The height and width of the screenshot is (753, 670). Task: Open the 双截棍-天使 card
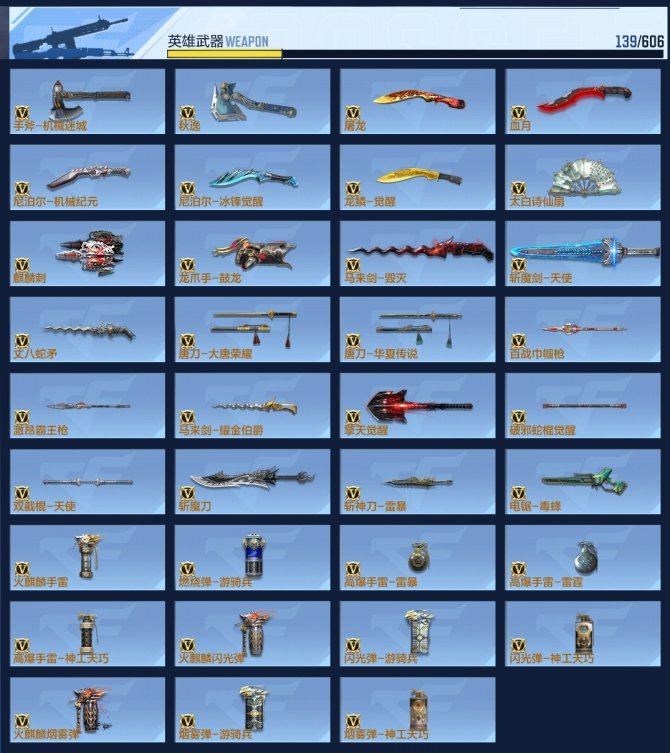pyautogui.click(x=87, y=481)
